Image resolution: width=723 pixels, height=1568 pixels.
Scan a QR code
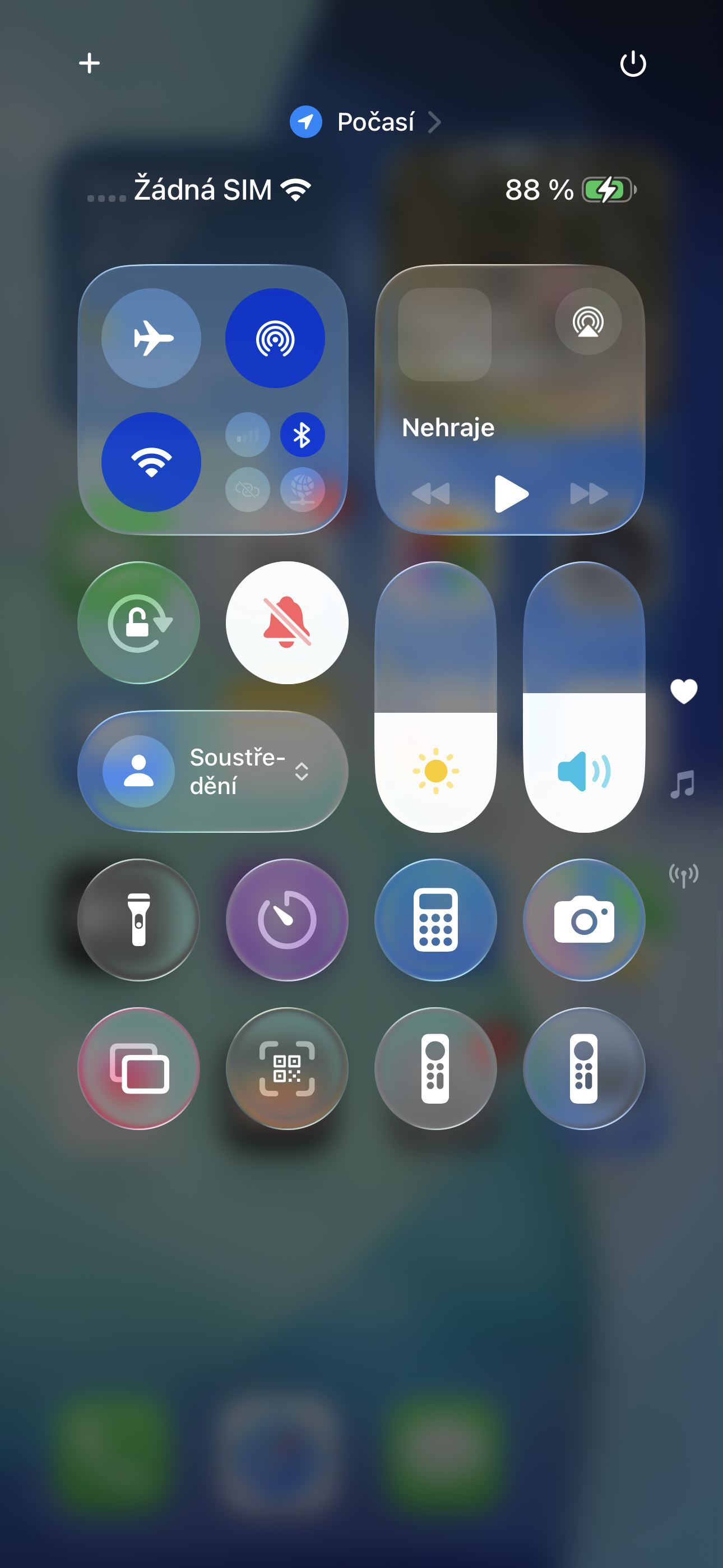point(288,1068)
